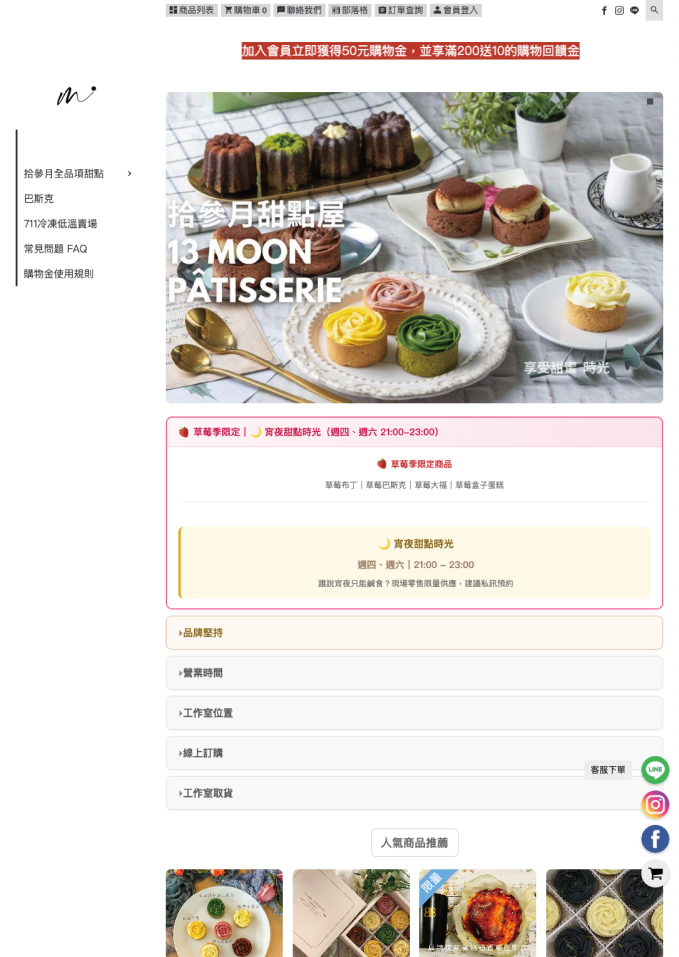This screenshot has height=957, width=679.
Task: Open 訂單查詢 order lookup
Action: coord(400,10)
